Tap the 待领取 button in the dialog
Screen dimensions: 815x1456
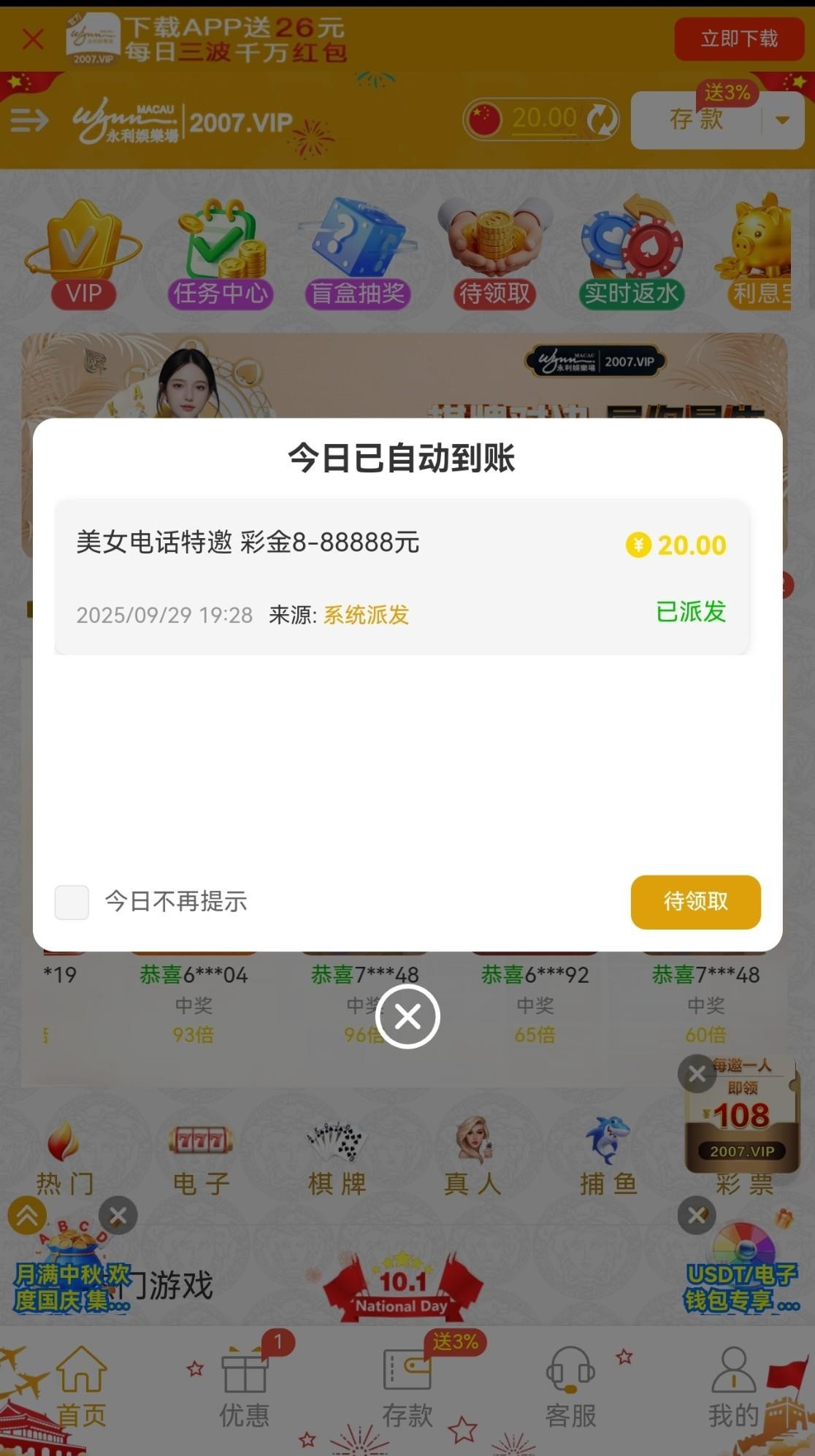695,902
